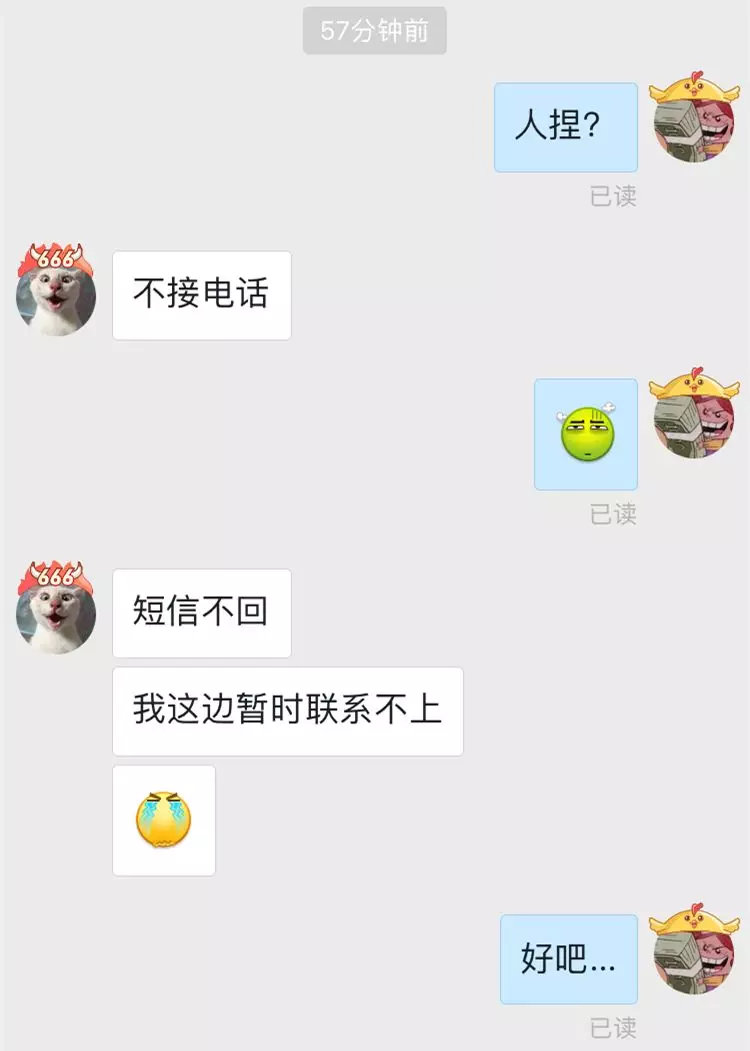Tap the '57分钟前' timestamp banner

pyautogui.click(x=375, y=31)
